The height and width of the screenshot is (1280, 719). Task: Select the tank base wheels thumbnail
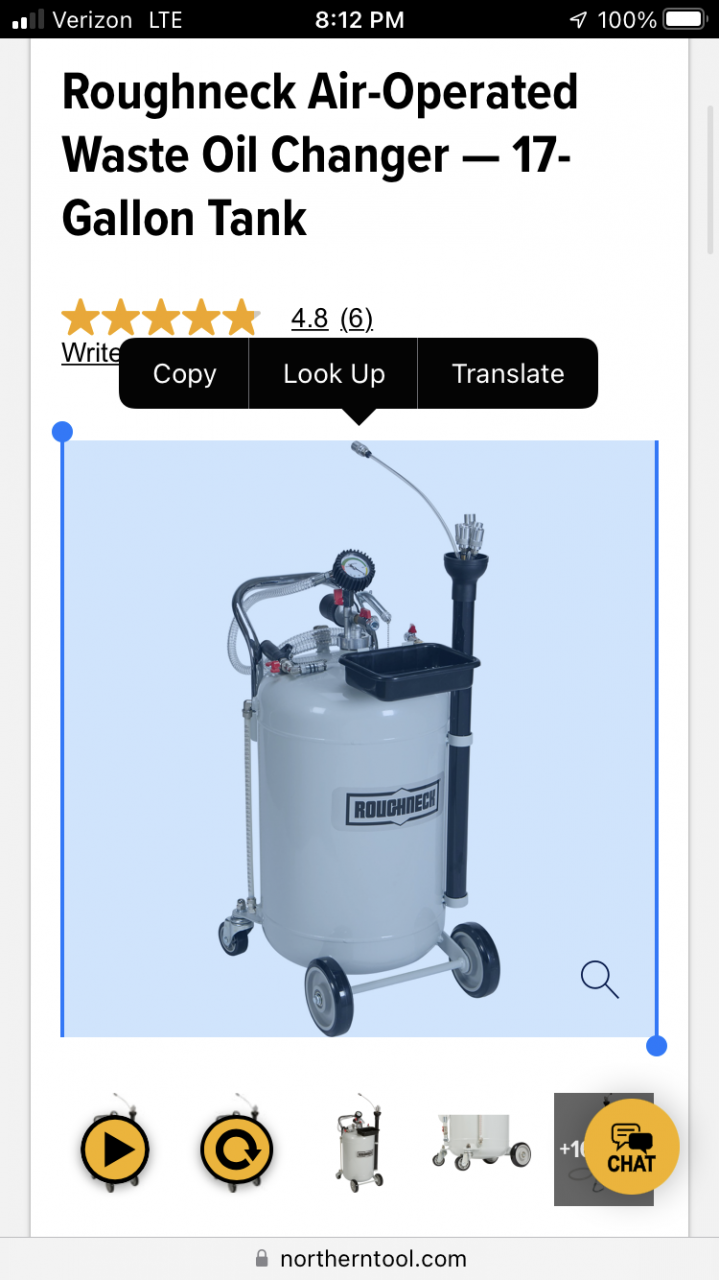tap(480, 1150)
